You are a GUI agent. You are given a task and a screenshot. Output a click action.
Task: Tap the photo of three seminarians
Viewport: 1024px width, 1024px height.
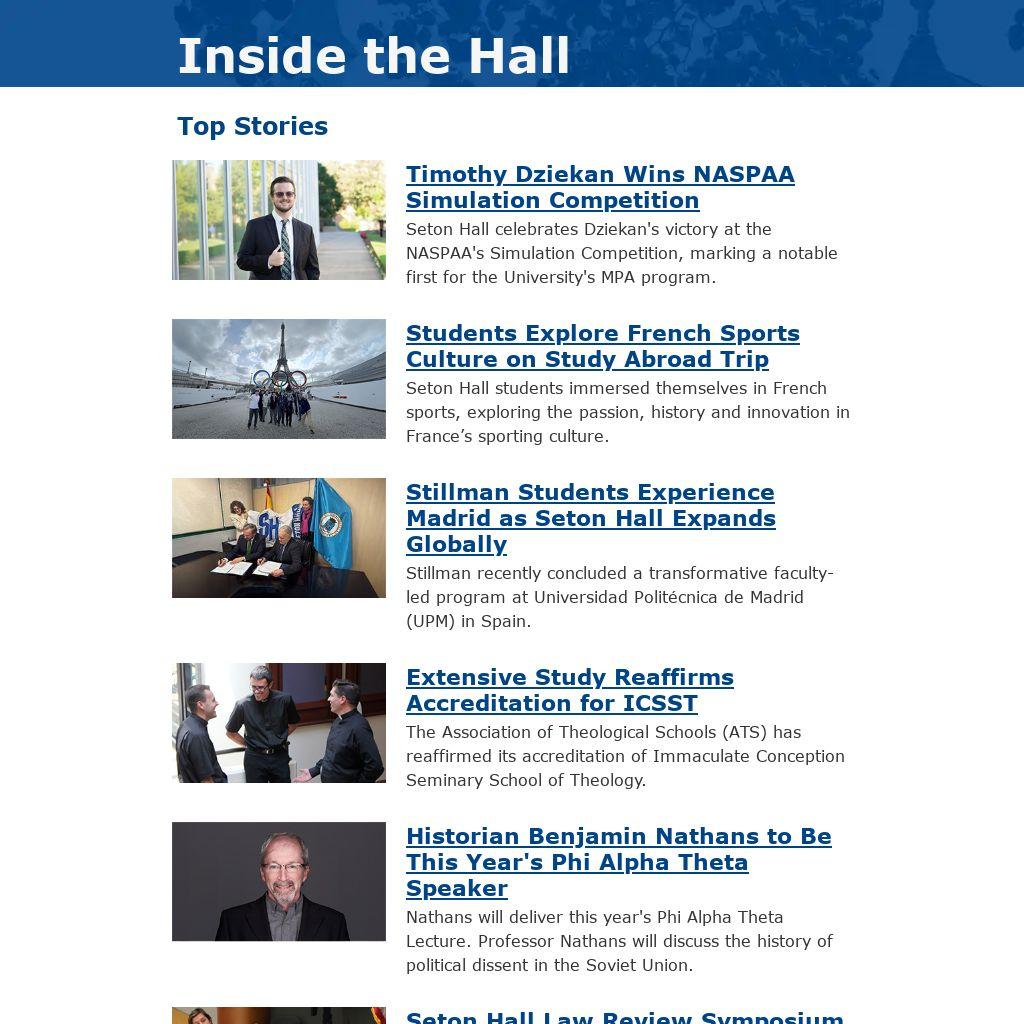[x=278, y=723]
